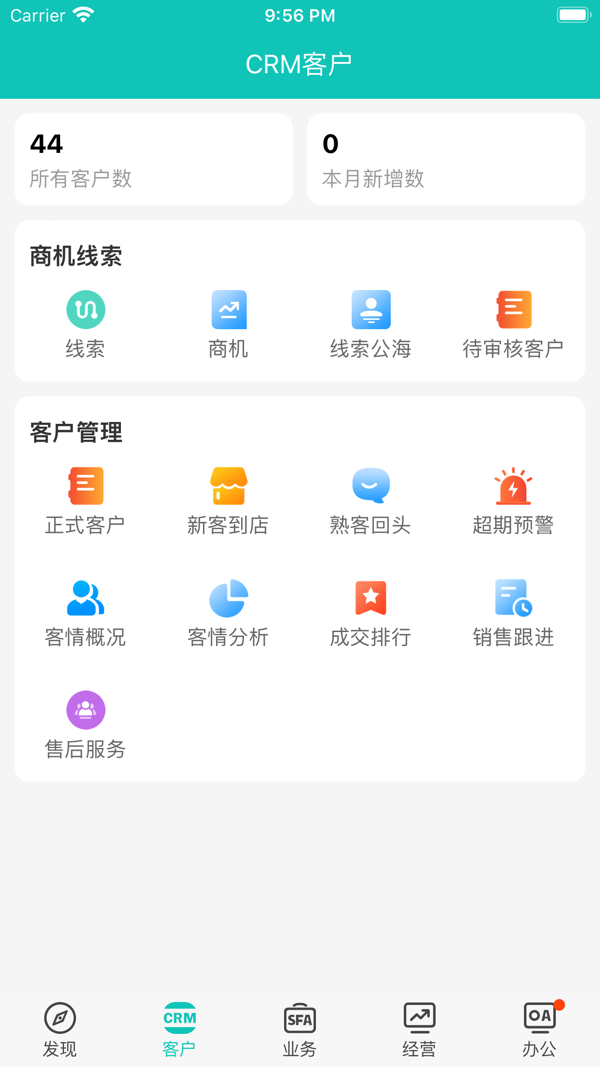This screenshot has height=1067, width=600.
Task: Switch to the 经营 tab
Action: point(419,1029)
